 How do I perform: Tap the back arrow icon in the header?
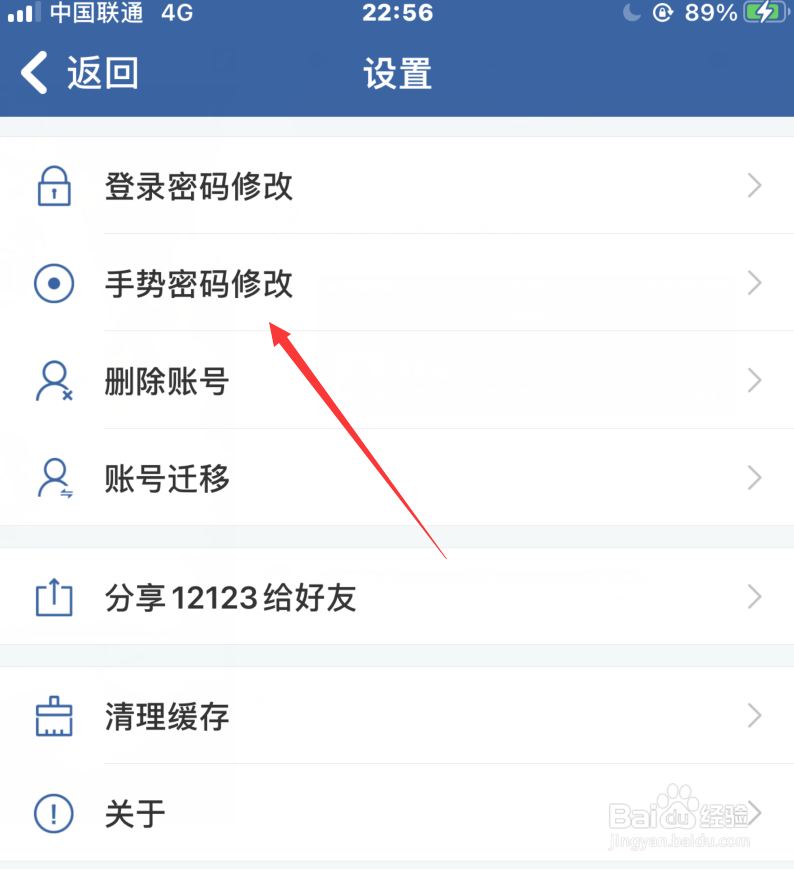[x=33, y=73]
